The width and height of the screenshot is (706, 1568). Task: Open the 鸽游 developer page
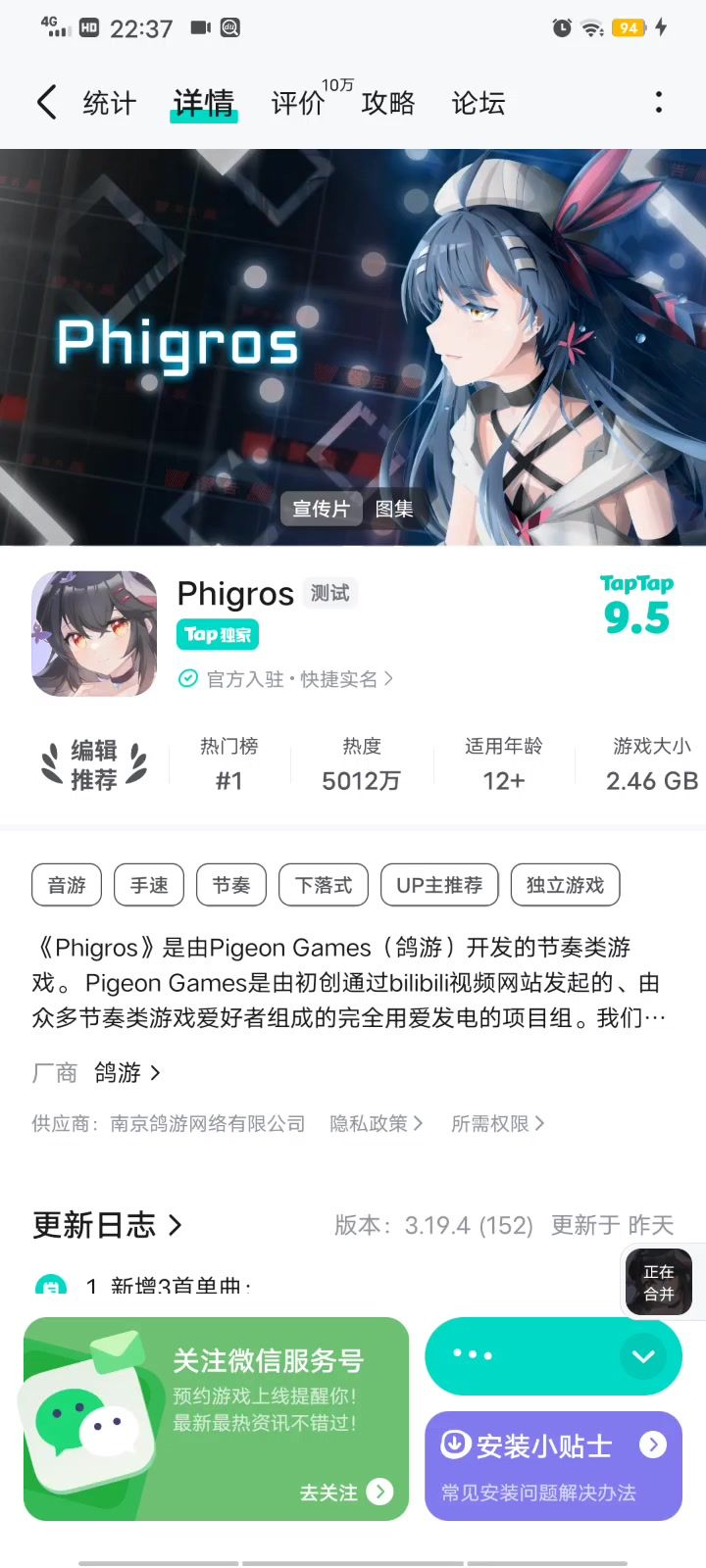(x=126, y=1073)
